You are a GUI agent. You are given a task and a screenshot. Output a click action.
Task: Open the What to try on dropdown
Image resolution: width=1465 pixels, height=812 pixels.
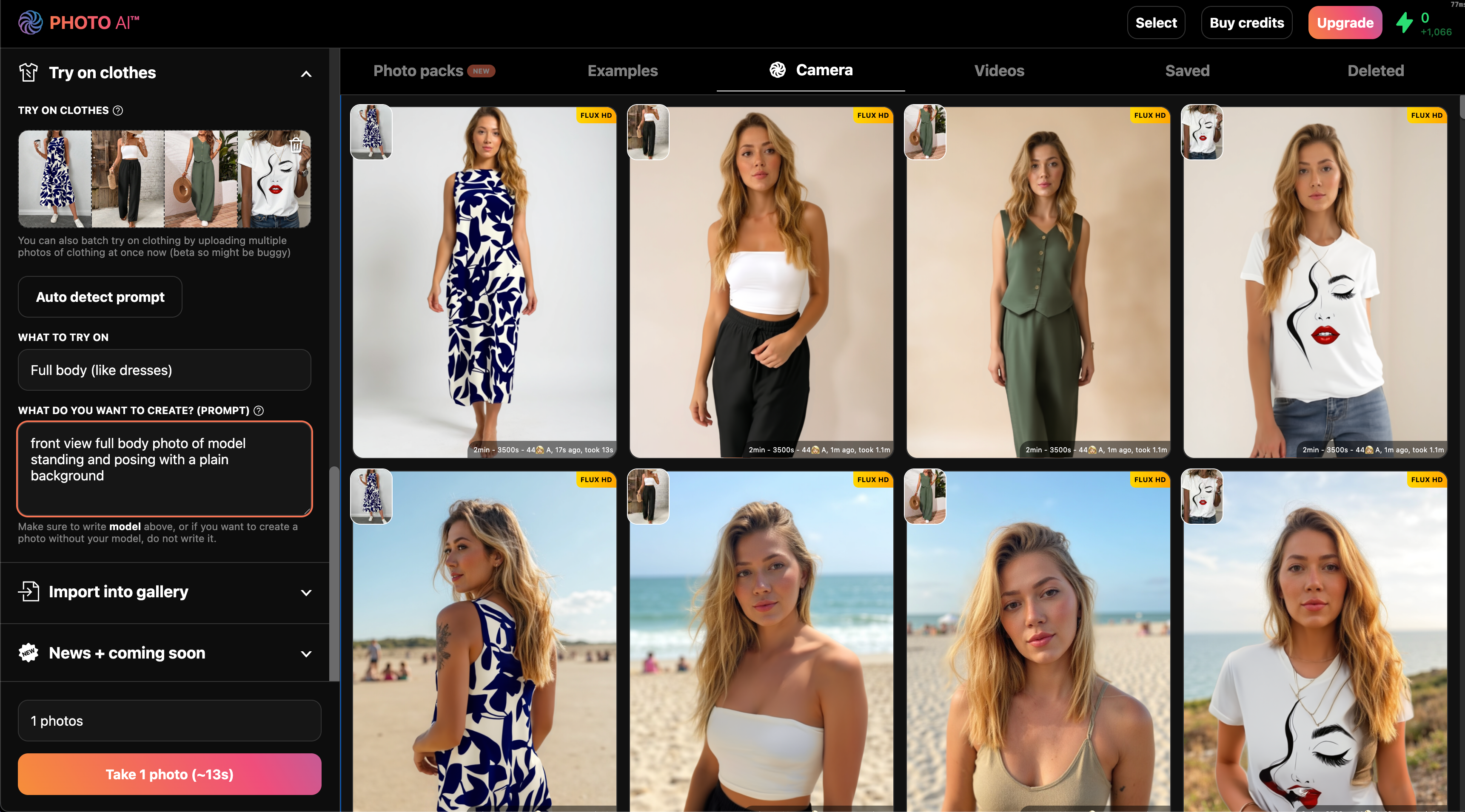click(164, 370)
